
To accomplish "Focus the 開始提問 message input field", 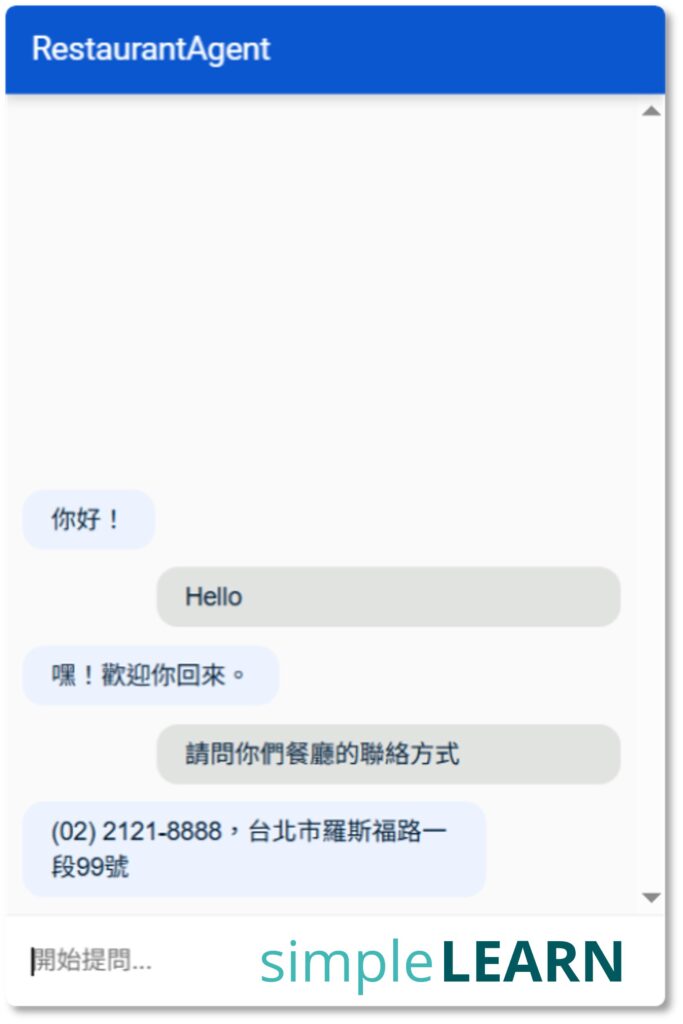I will [x=130, y=962].
